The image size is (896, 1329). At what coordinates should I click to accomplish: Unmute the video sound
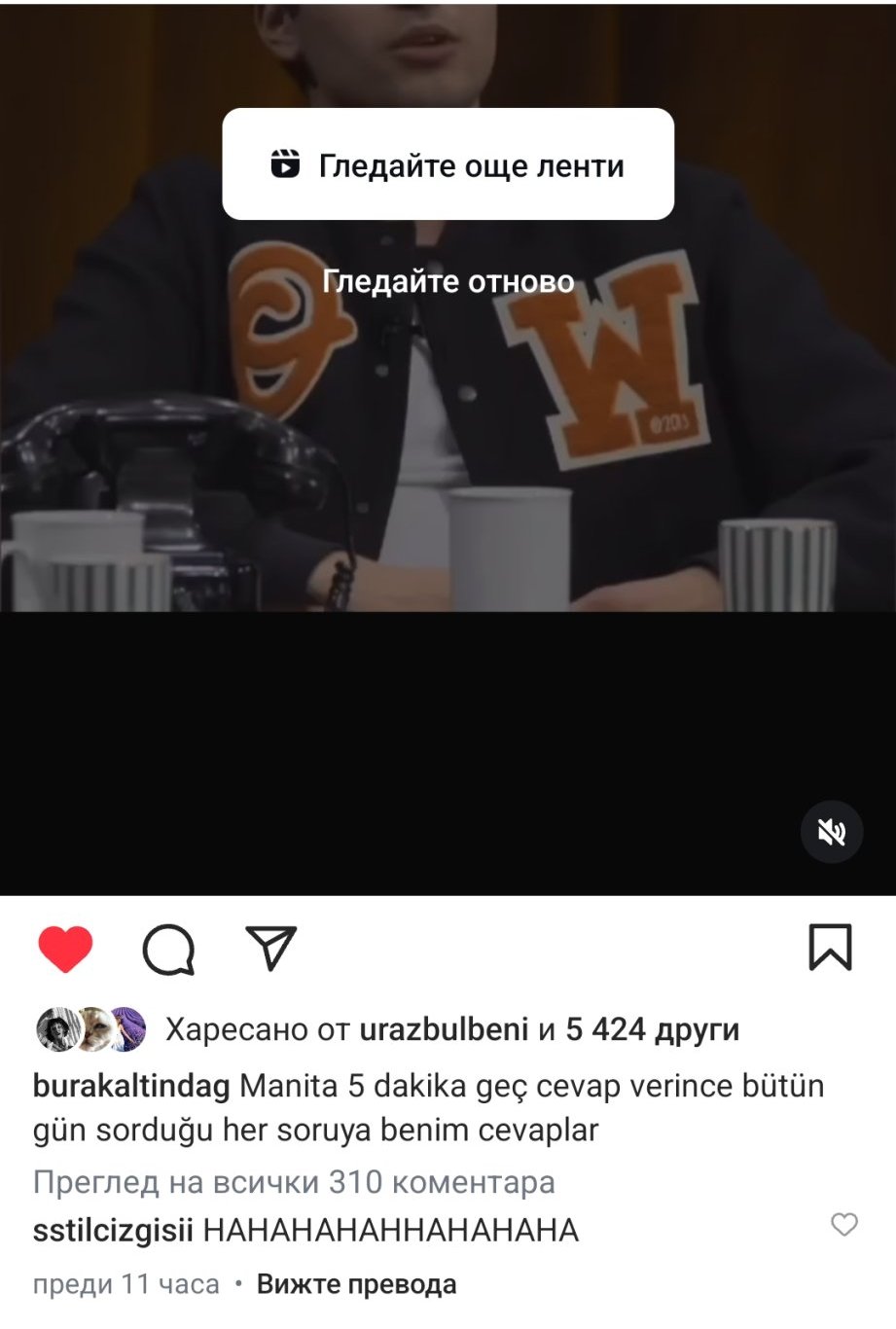831,832
